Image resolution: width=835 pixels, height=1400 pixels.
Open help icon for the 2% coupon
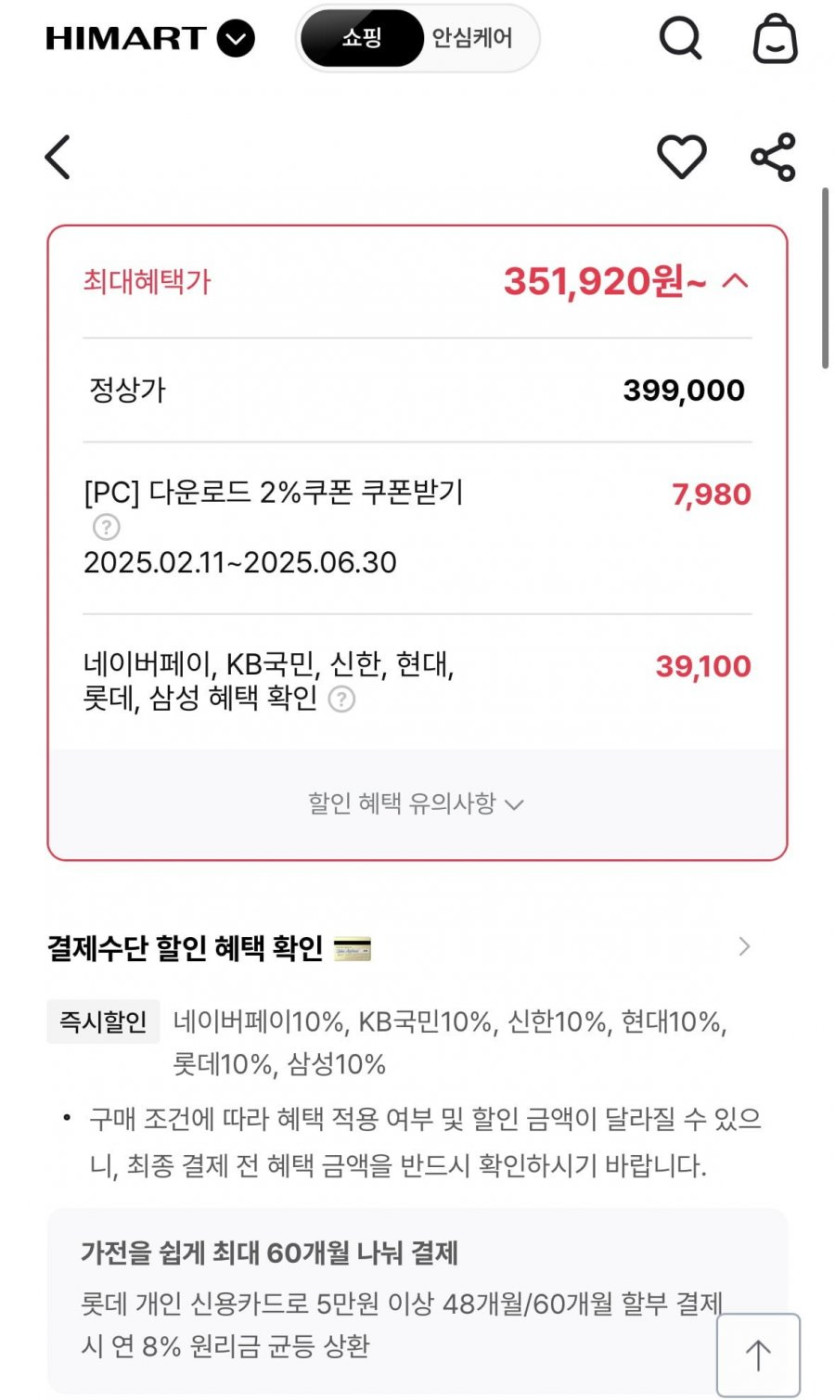point(105,527)
